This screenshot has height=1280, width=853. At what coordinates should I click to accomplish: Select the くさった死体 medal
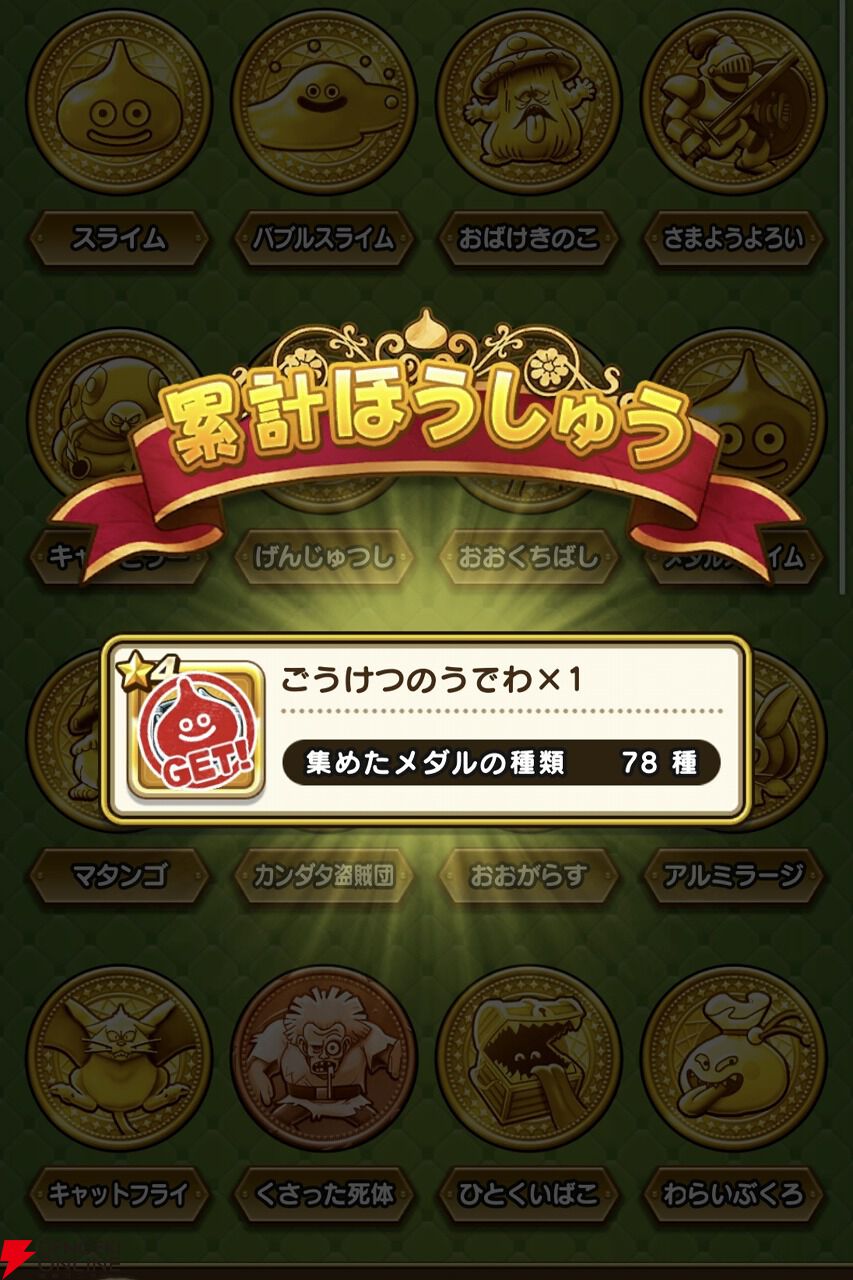[324, 1058]
